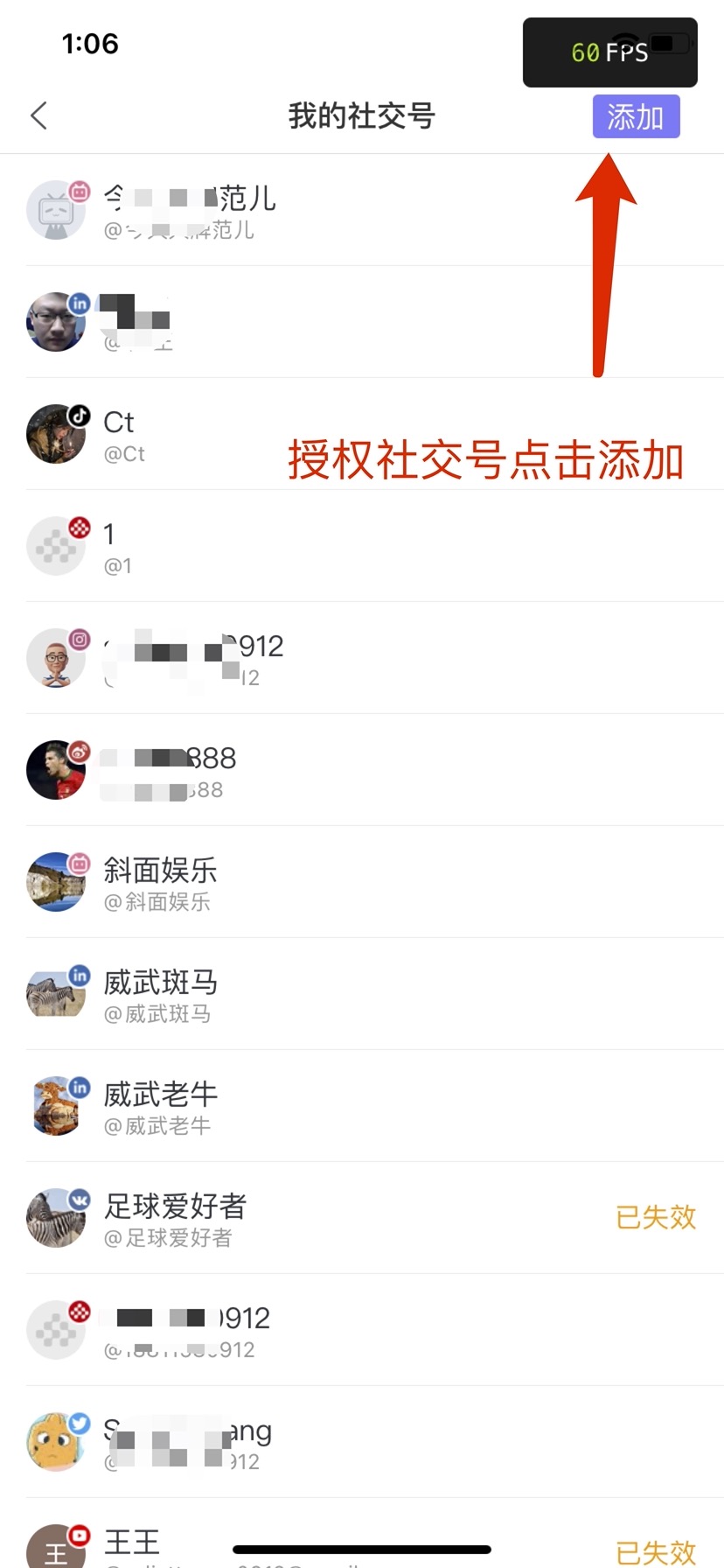
Task: Open the expired 足球爱好者 account
Action: pos(362,1218)
